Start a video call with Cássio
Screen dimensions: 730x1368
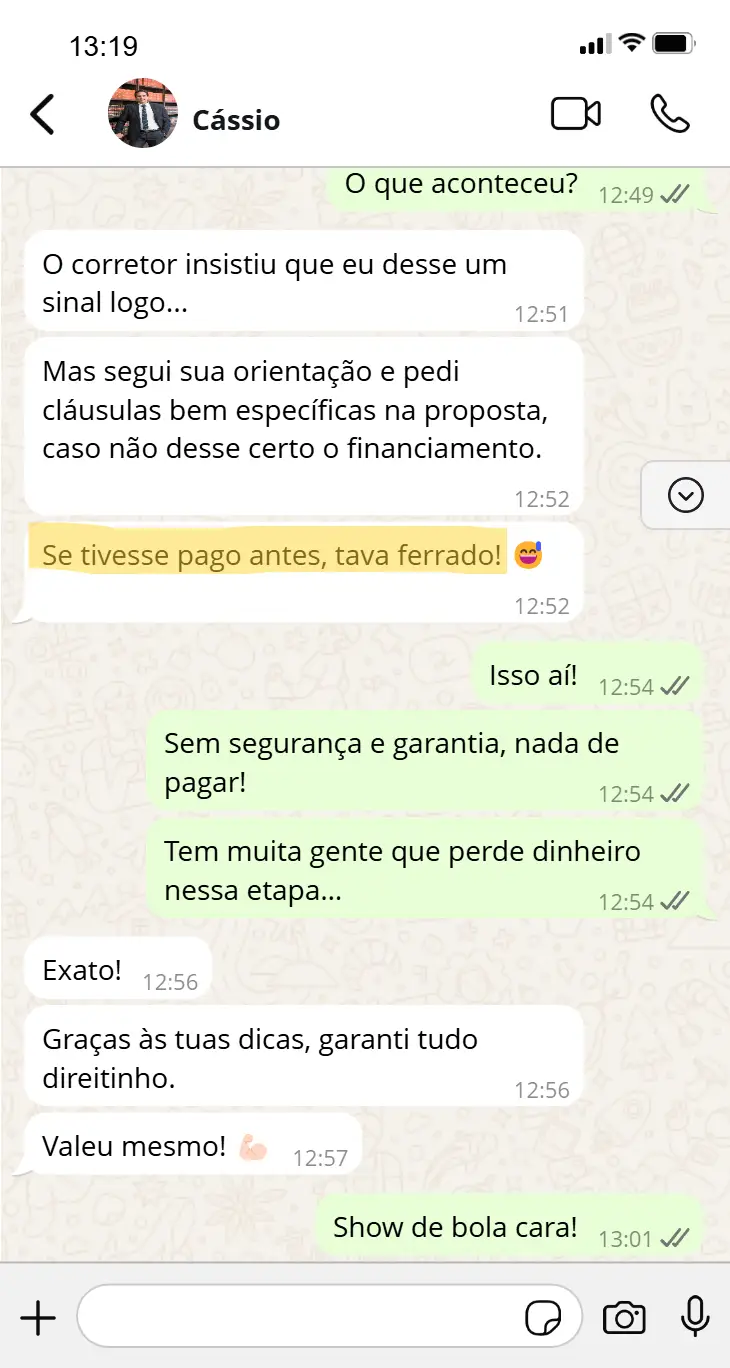pyautogui.click(x=575, y=113)
